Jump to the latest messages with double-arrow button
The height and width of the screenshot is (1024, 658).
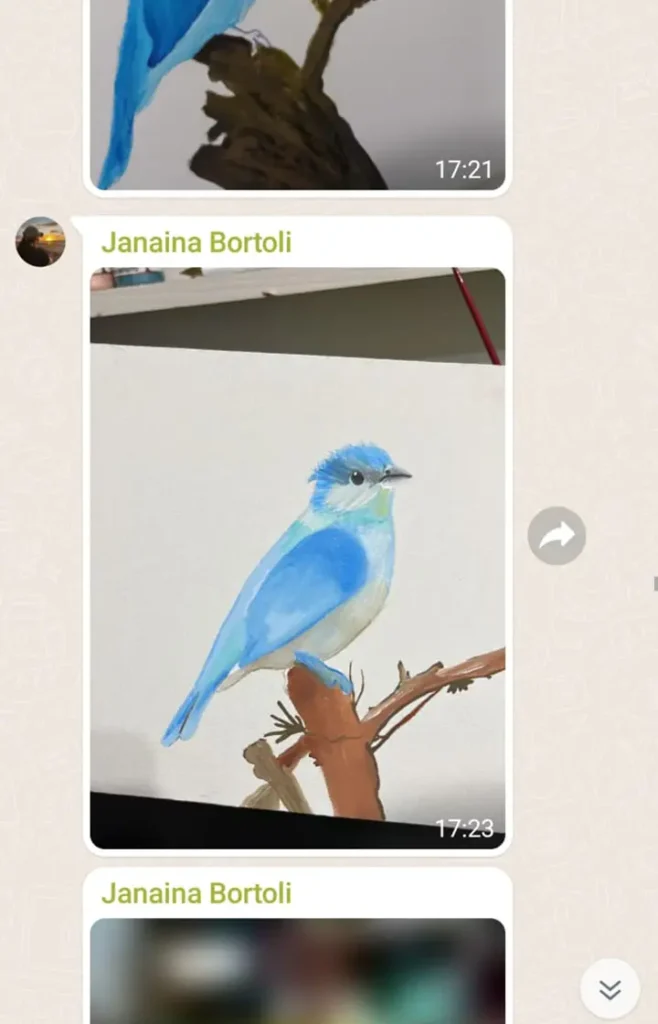tap(609, 989)
